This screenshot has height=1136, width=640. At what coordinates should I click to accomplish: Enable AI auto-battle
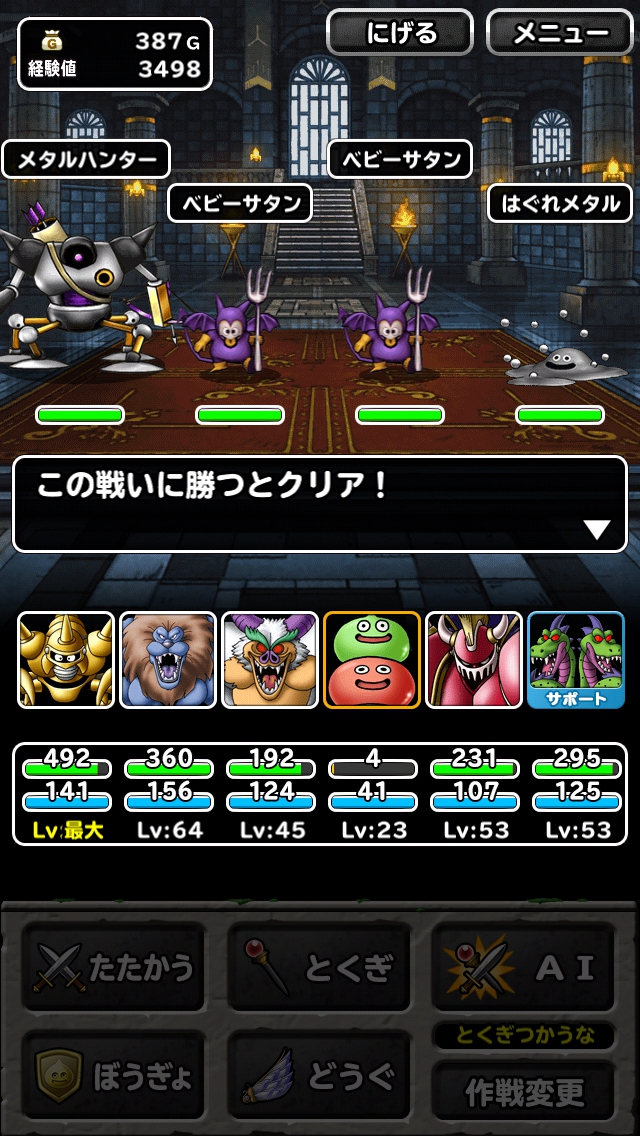[x=523, y=967]
